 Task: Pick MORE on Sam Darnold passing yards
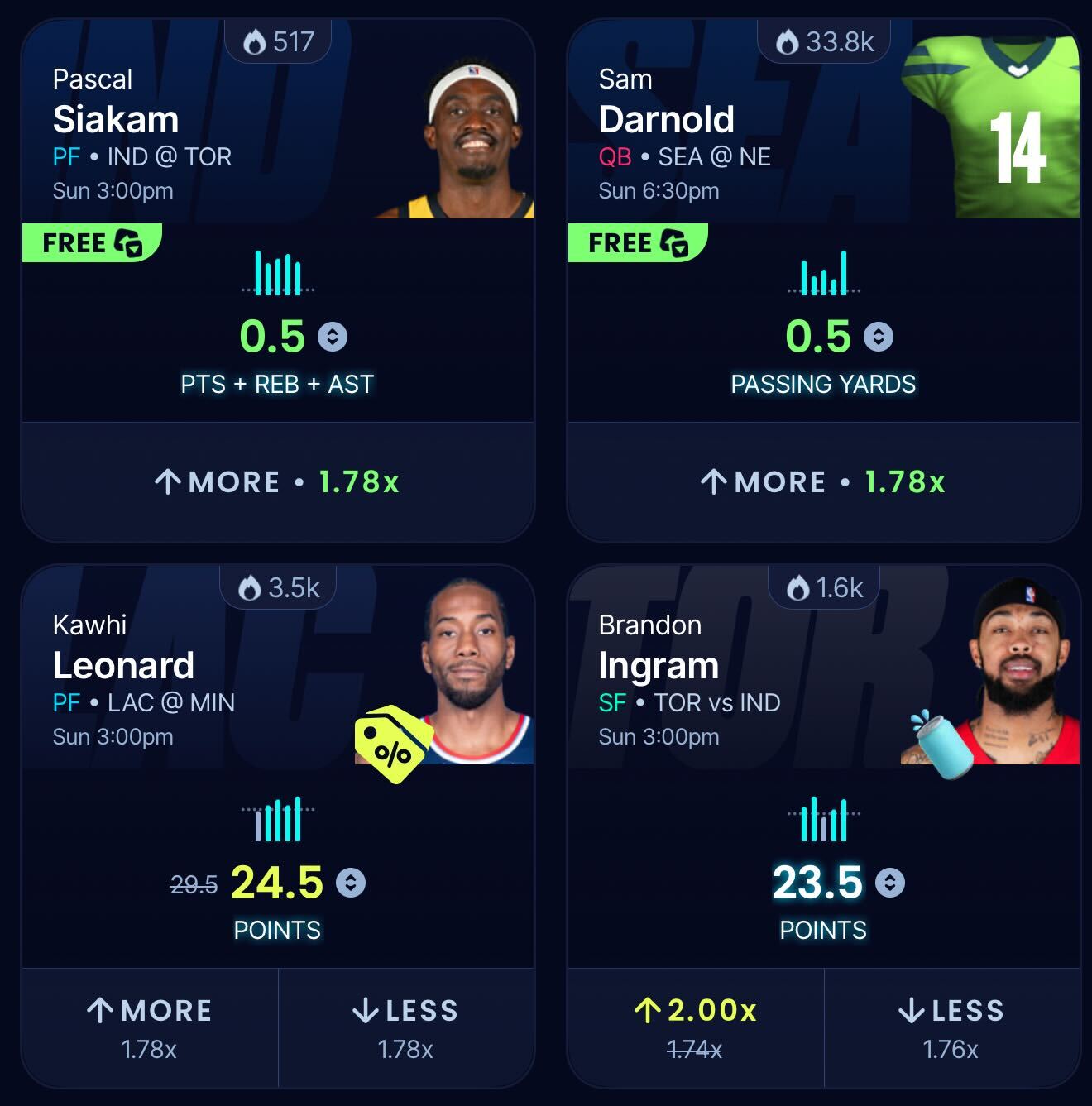pos(823,481)
